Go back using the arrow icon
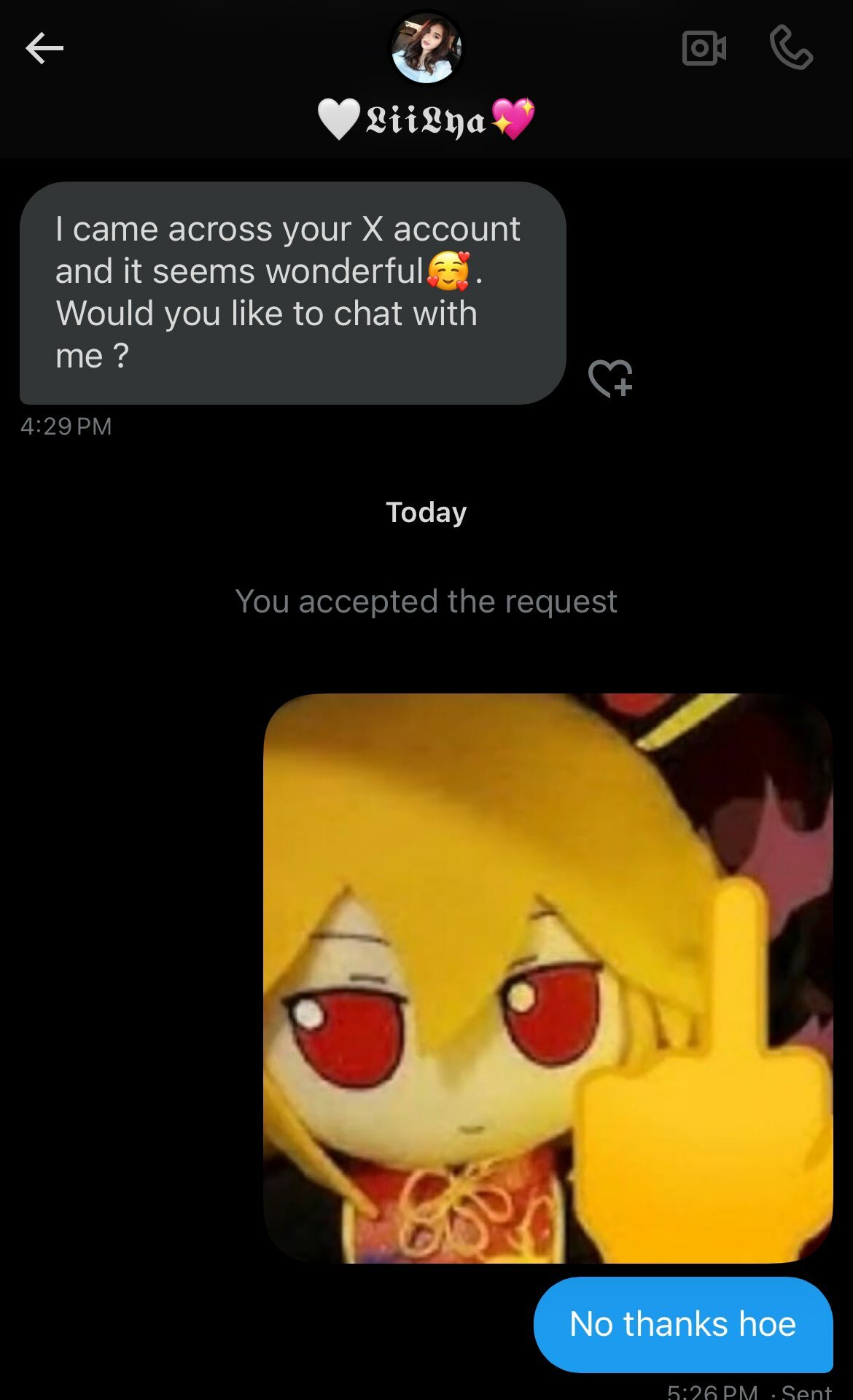853x1400 pixels. (x=44, y=49)
